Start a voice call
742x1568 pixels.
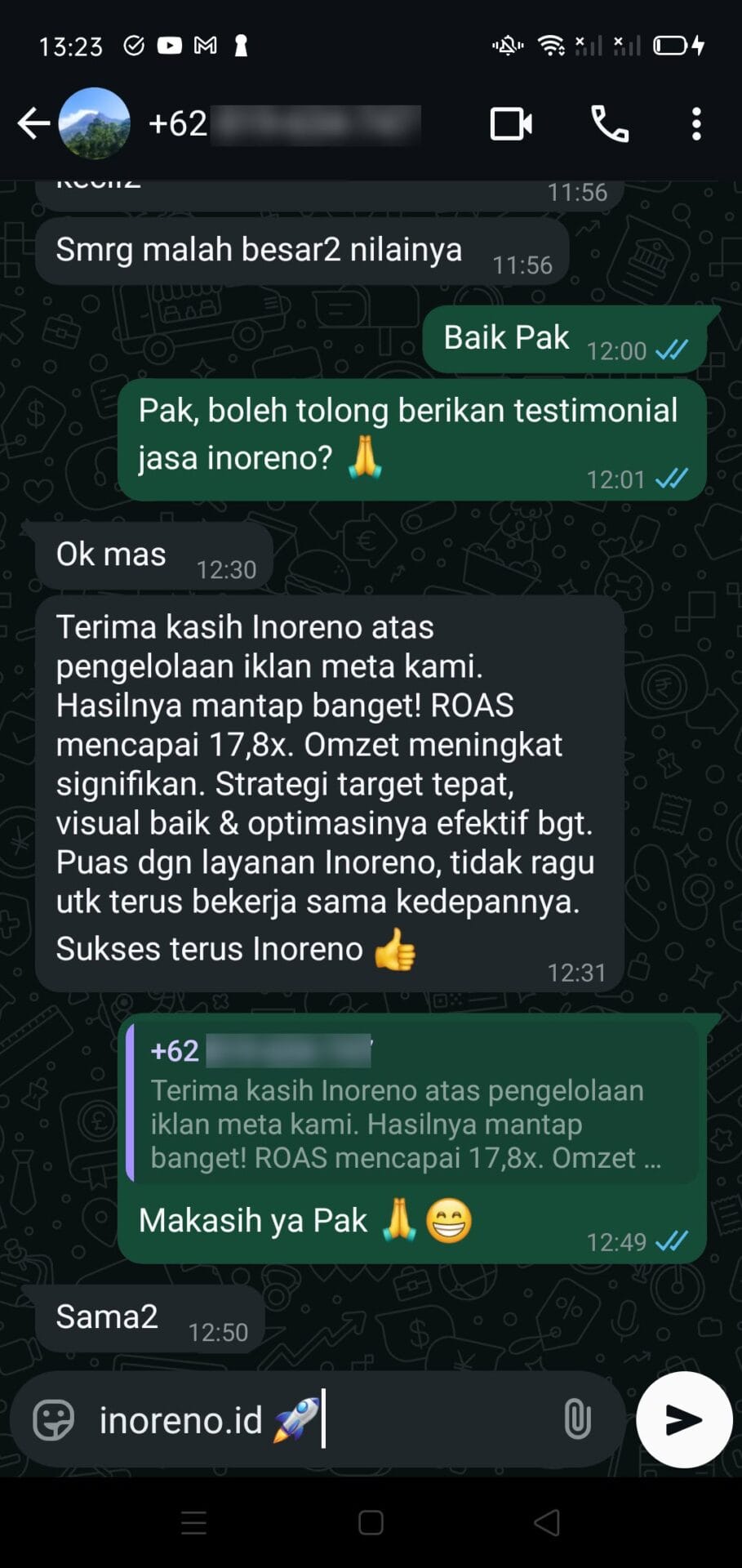click(x=610, y=124)
